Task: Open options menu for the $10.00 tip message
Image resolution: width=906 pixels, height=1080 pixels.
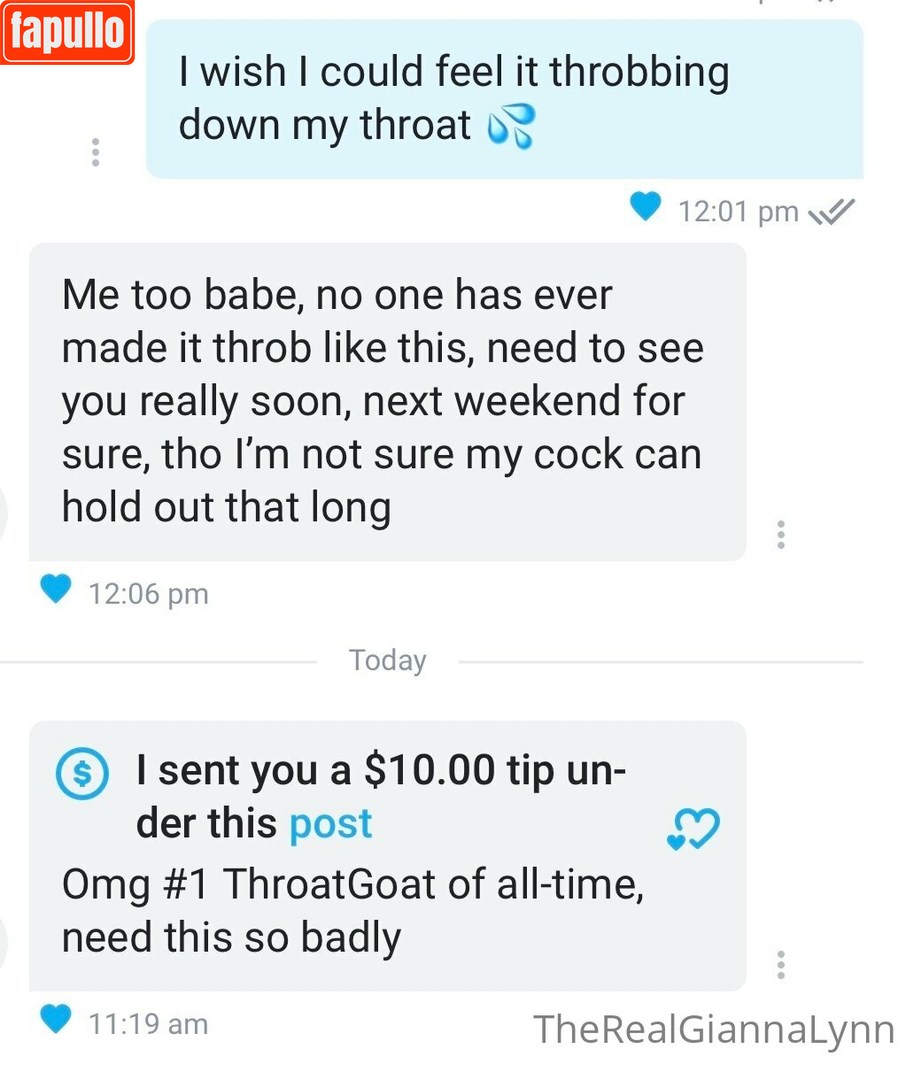Action: coord(781,964)
